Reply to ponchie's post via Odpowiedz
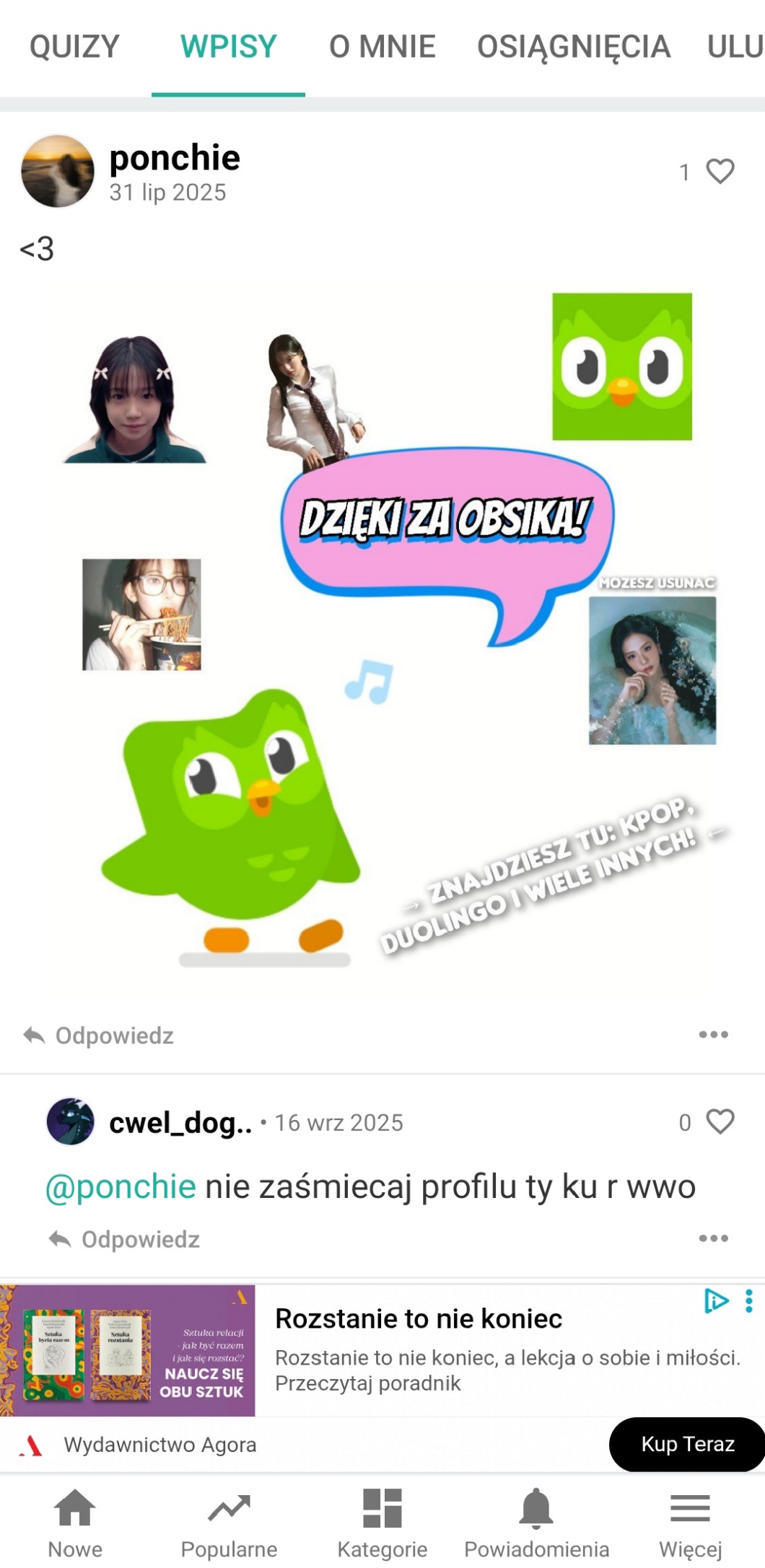 tap(99, 1035)
